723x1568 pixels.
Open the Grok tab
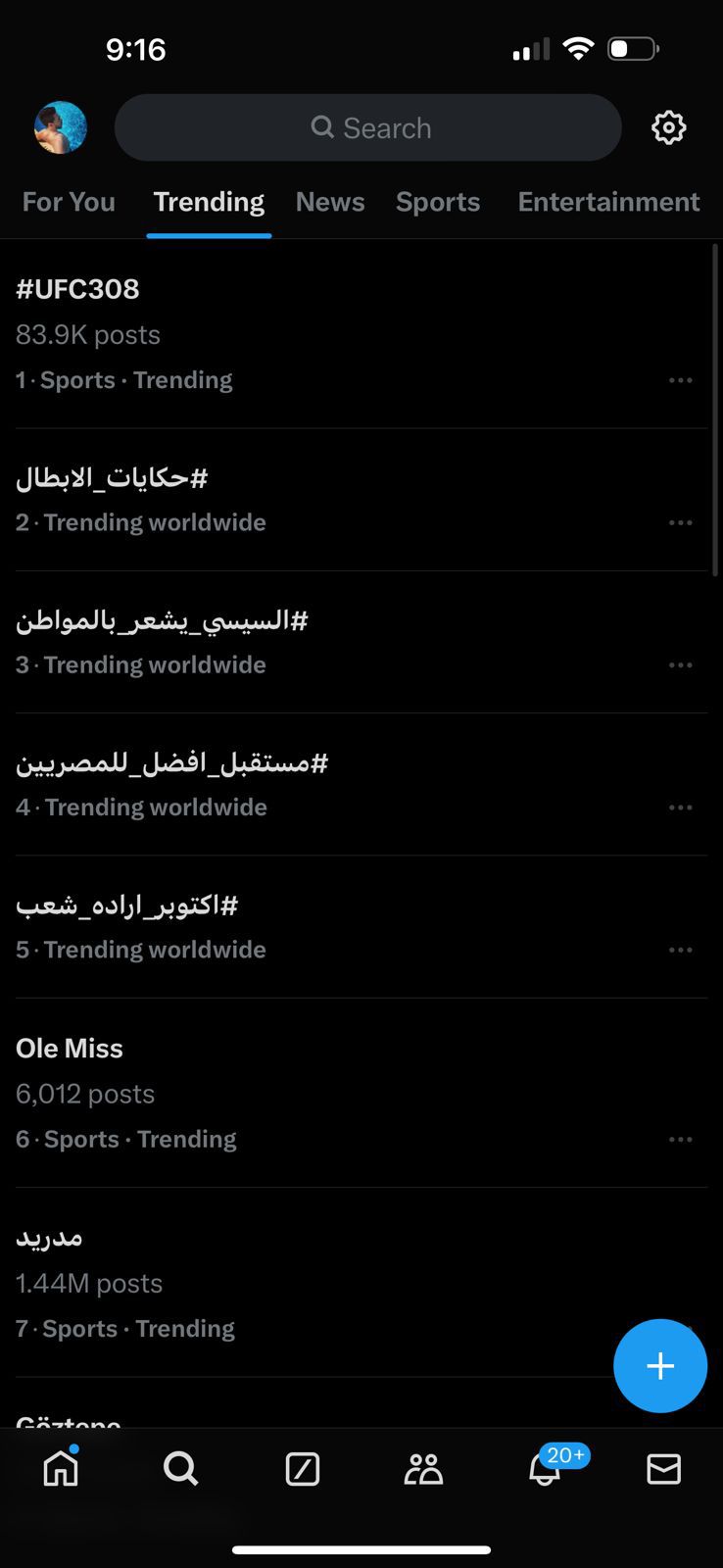(302, 1469)
